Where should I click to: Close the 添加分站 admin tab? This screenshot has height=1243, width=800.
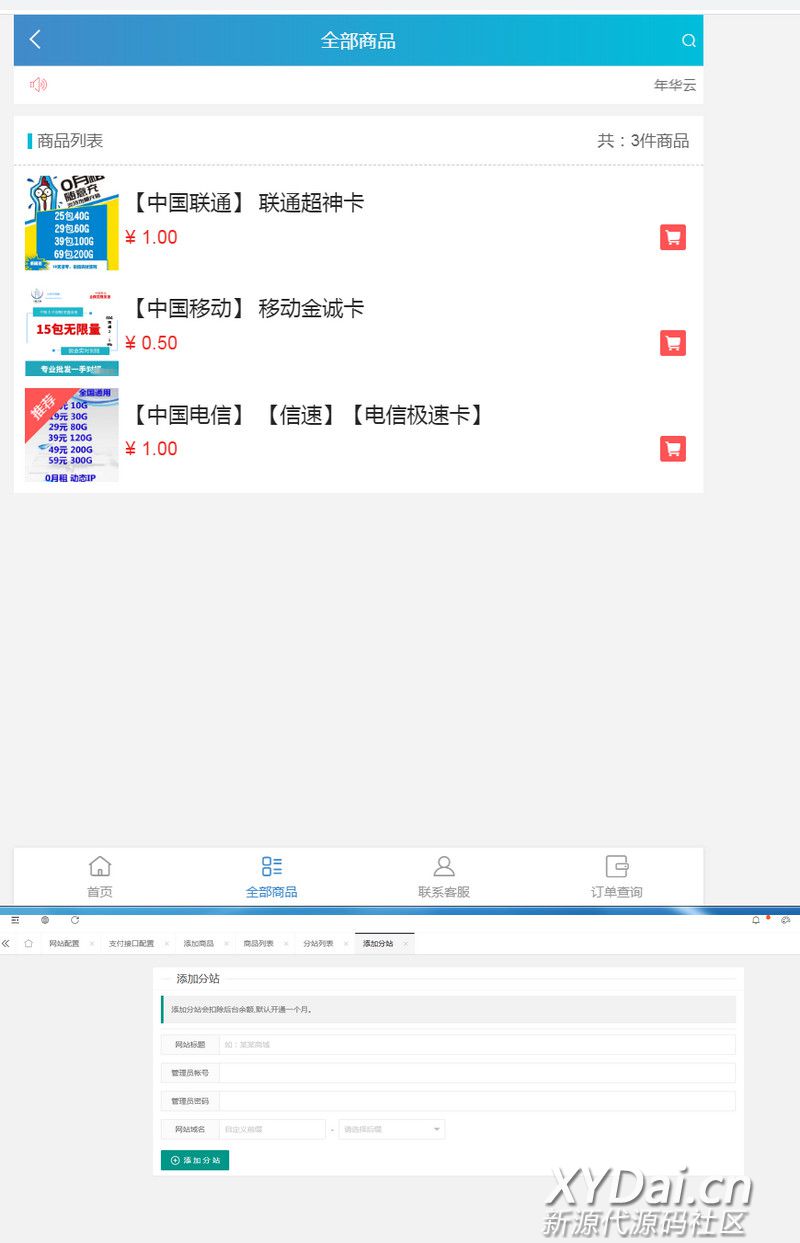pyautogui.click(x=405, y=944)
